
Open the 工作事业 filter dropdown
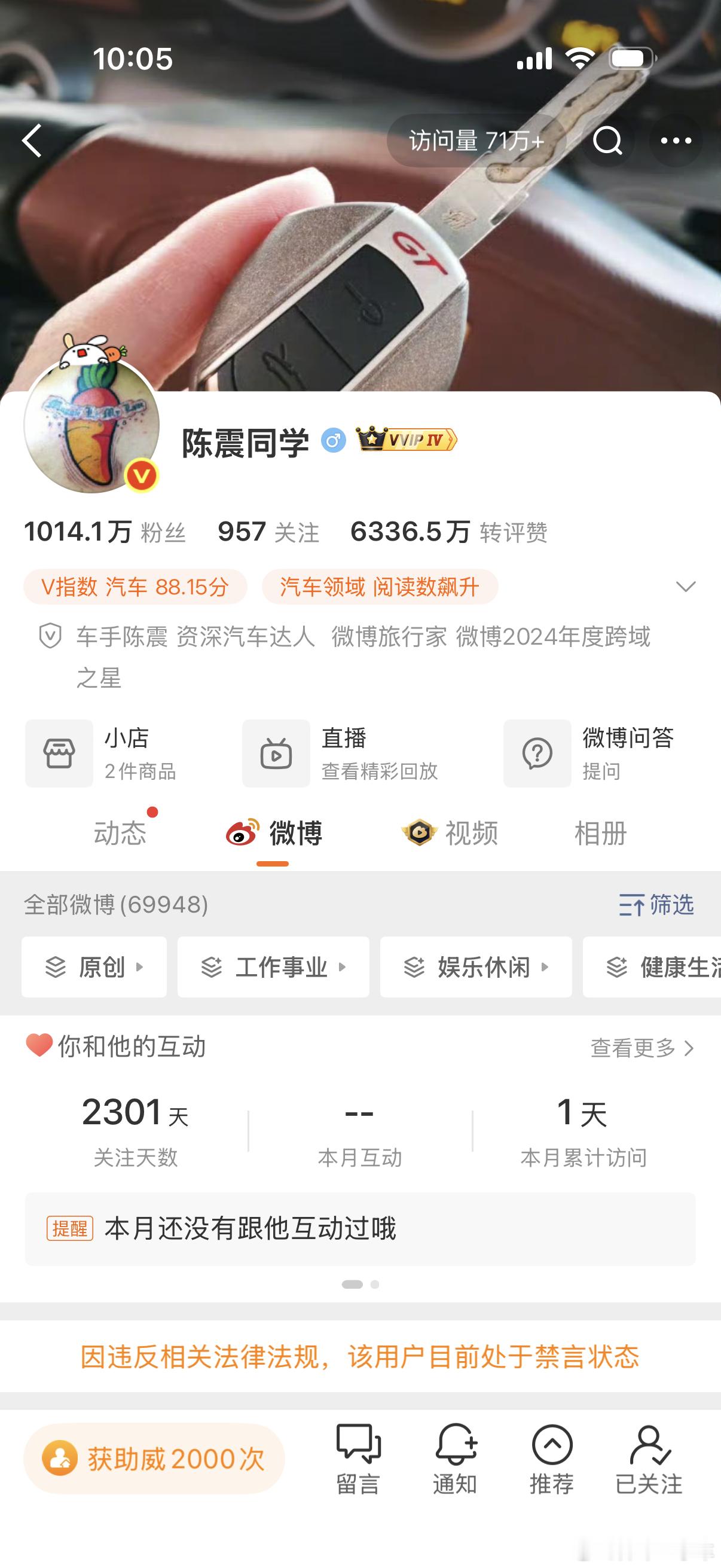coord(273,968)
